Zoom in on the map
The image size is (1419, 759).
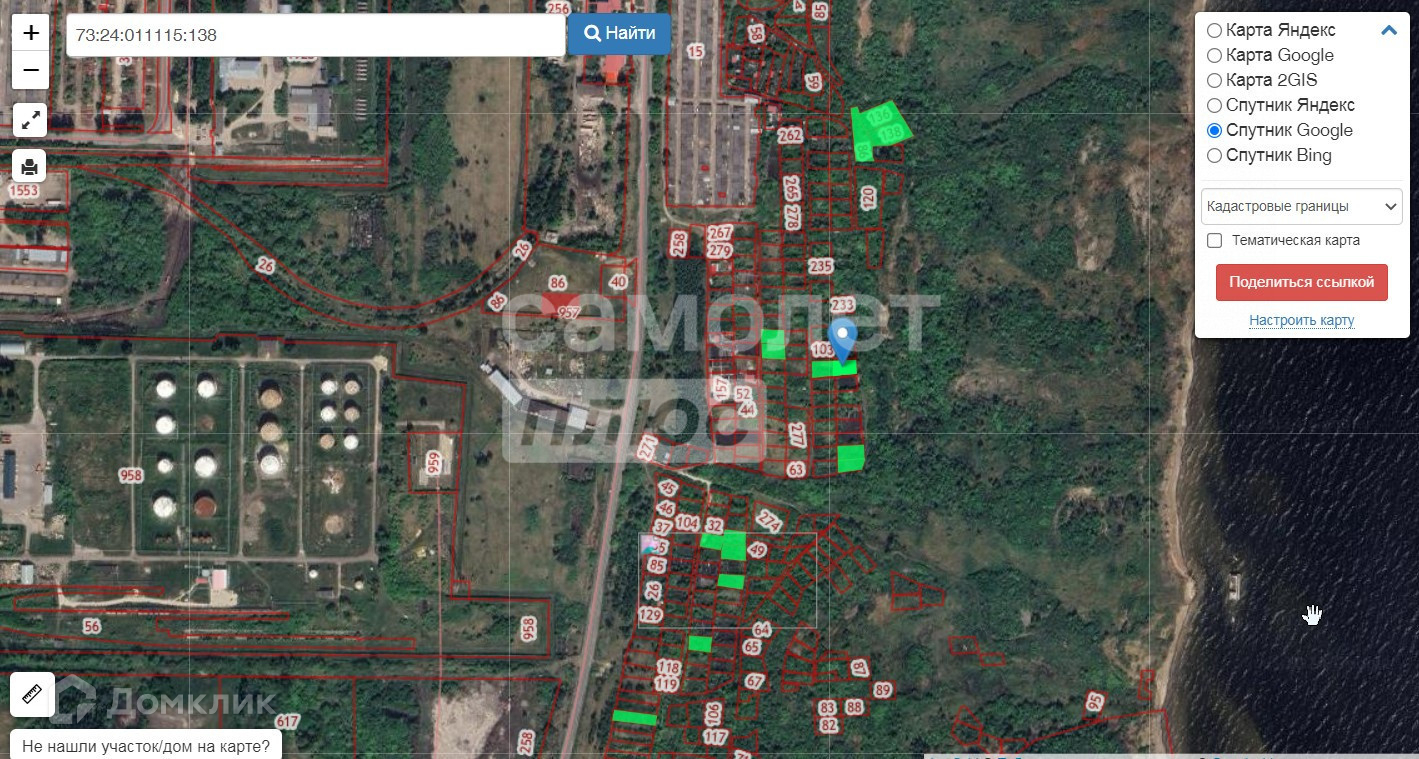[31, 33]
